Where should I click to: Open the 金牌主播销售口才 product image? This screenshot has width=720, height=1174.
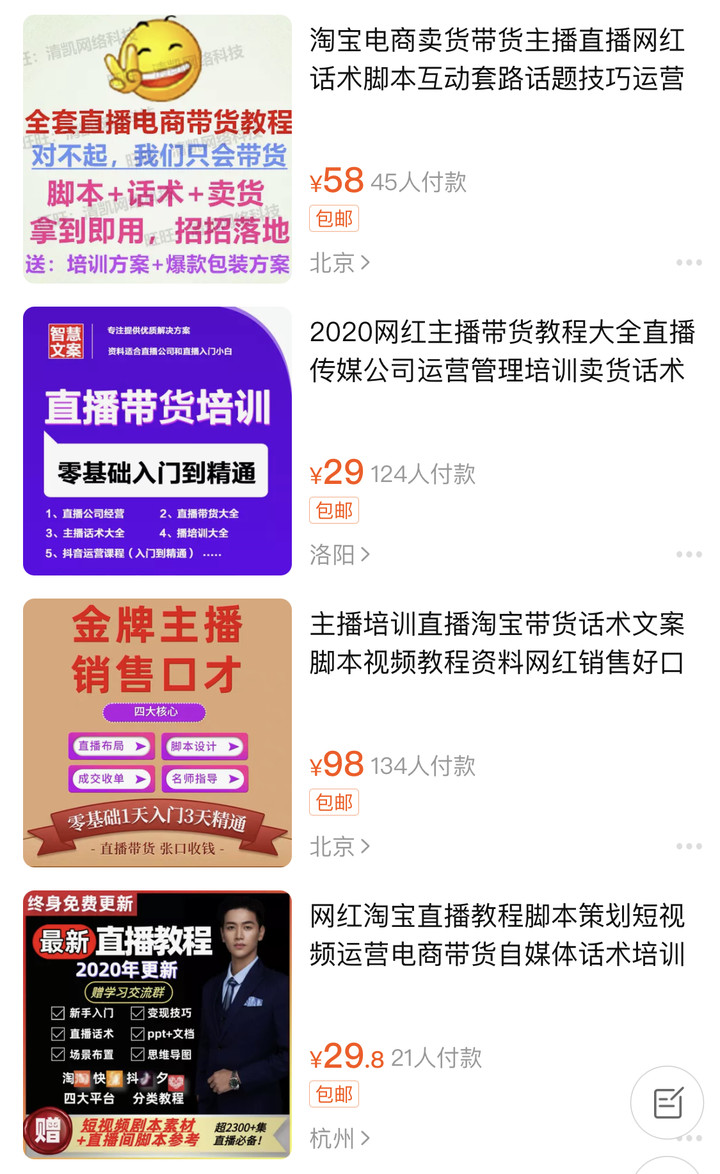(157, 733)
